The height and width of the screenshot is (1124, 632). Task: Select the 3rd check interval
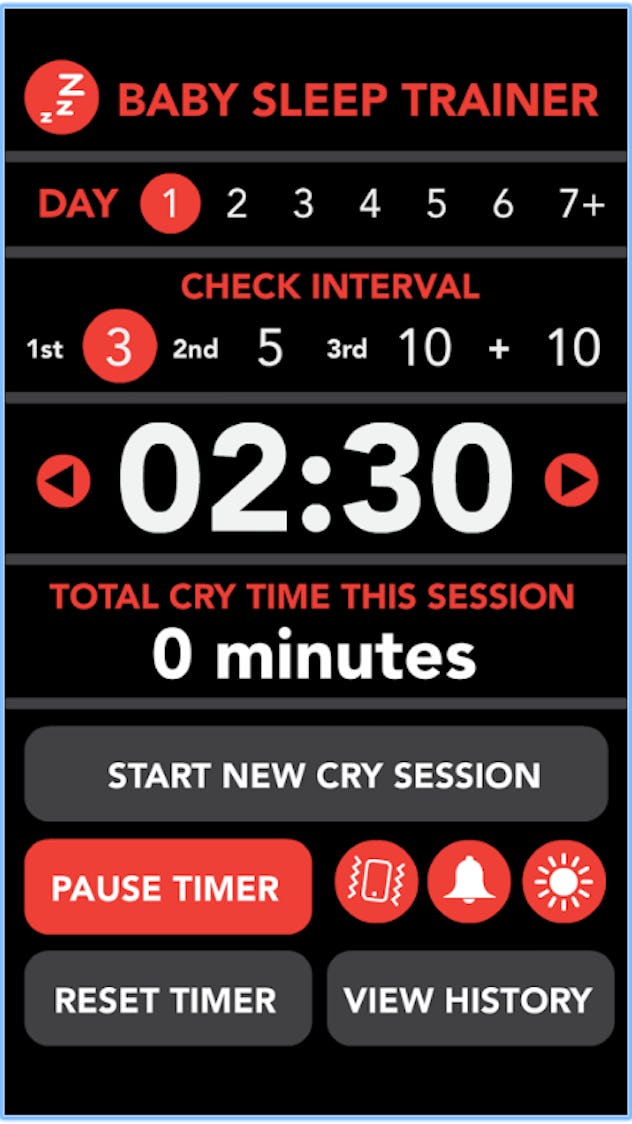click(x=424, y=348)
